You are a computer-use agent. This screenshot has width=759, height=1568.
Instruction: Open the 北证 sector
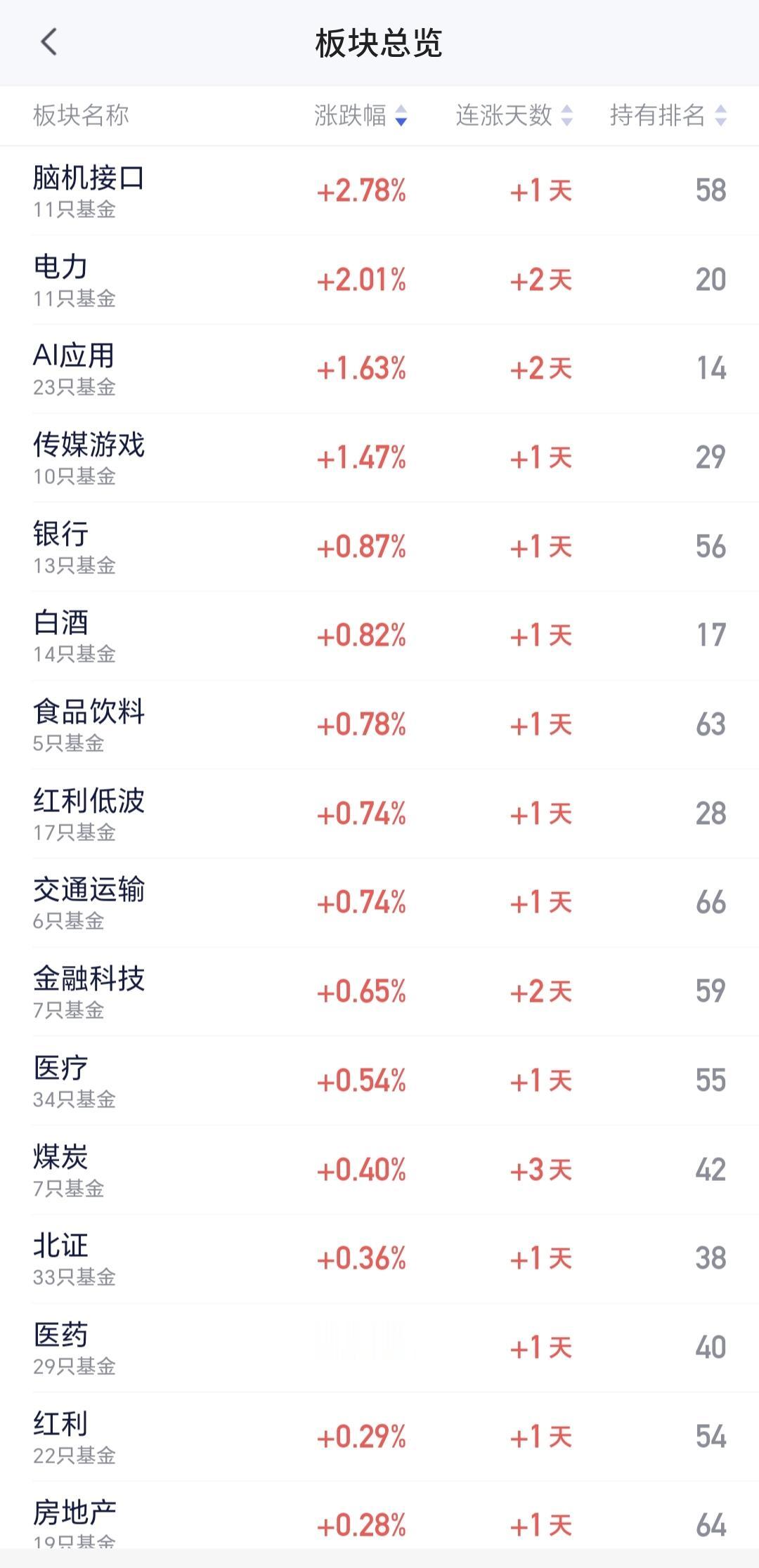(379, 1258)
